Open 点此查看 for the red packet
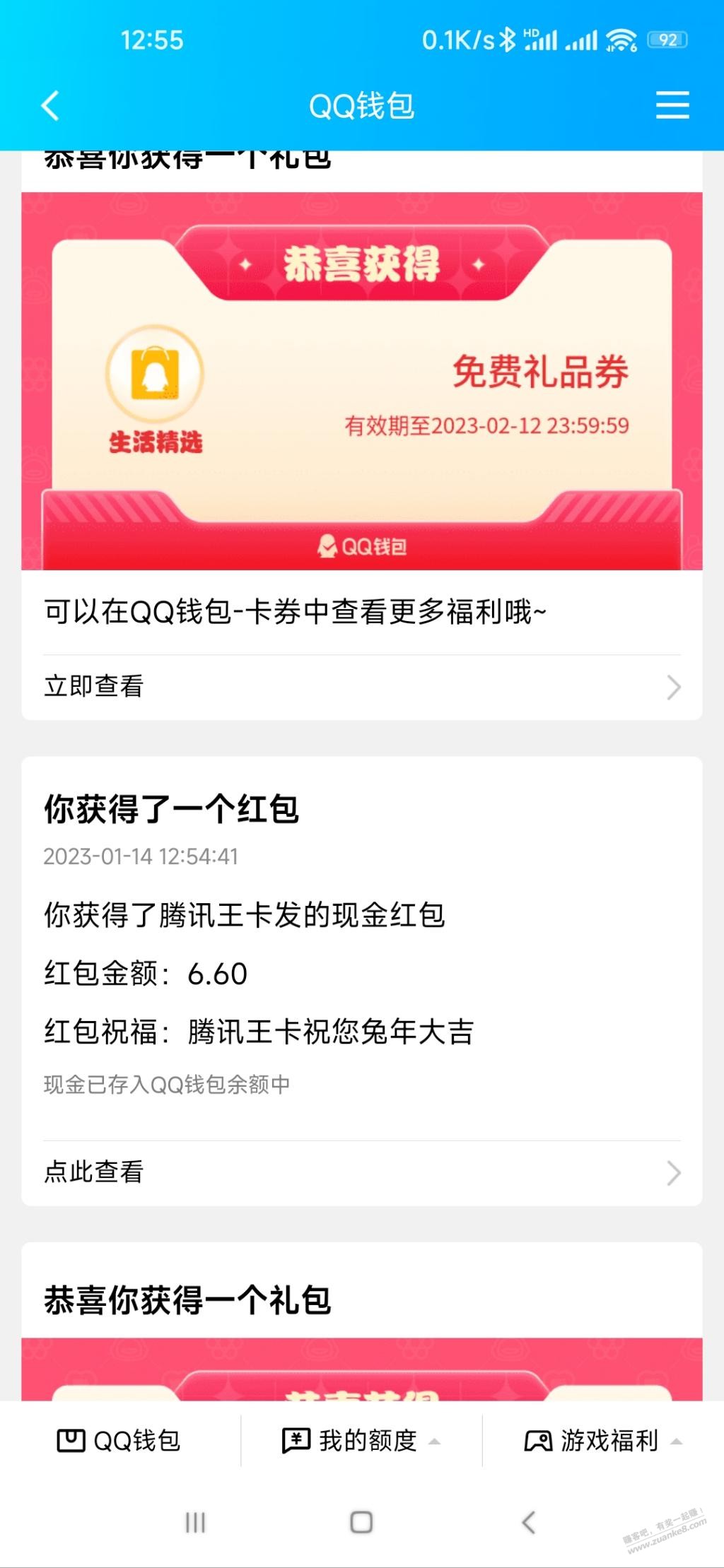Image resolution: width=724 pixels, height=1568 pixels. pyautogui.click(x=361, y=1172)
